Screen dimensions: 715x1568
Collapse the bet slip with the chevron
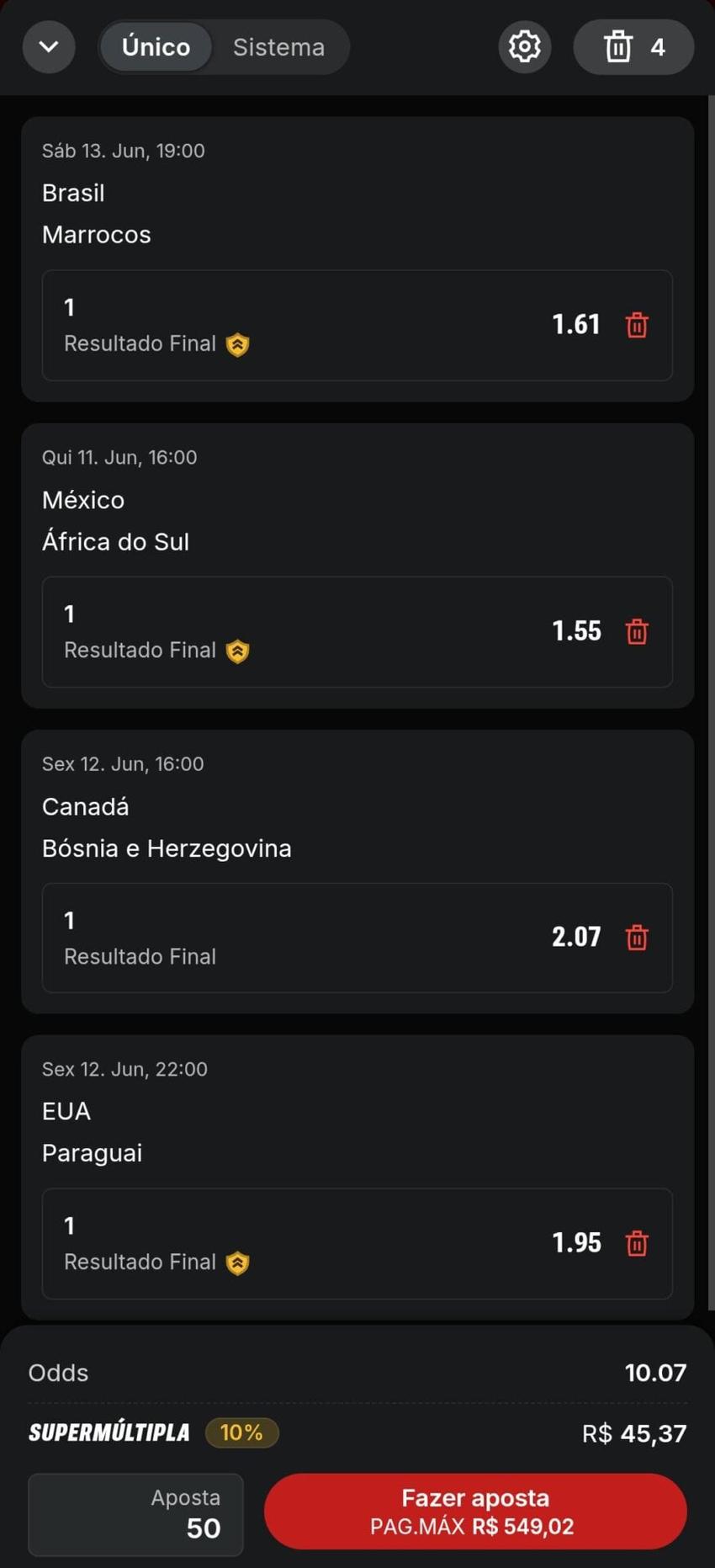click(x=48, y=47)
